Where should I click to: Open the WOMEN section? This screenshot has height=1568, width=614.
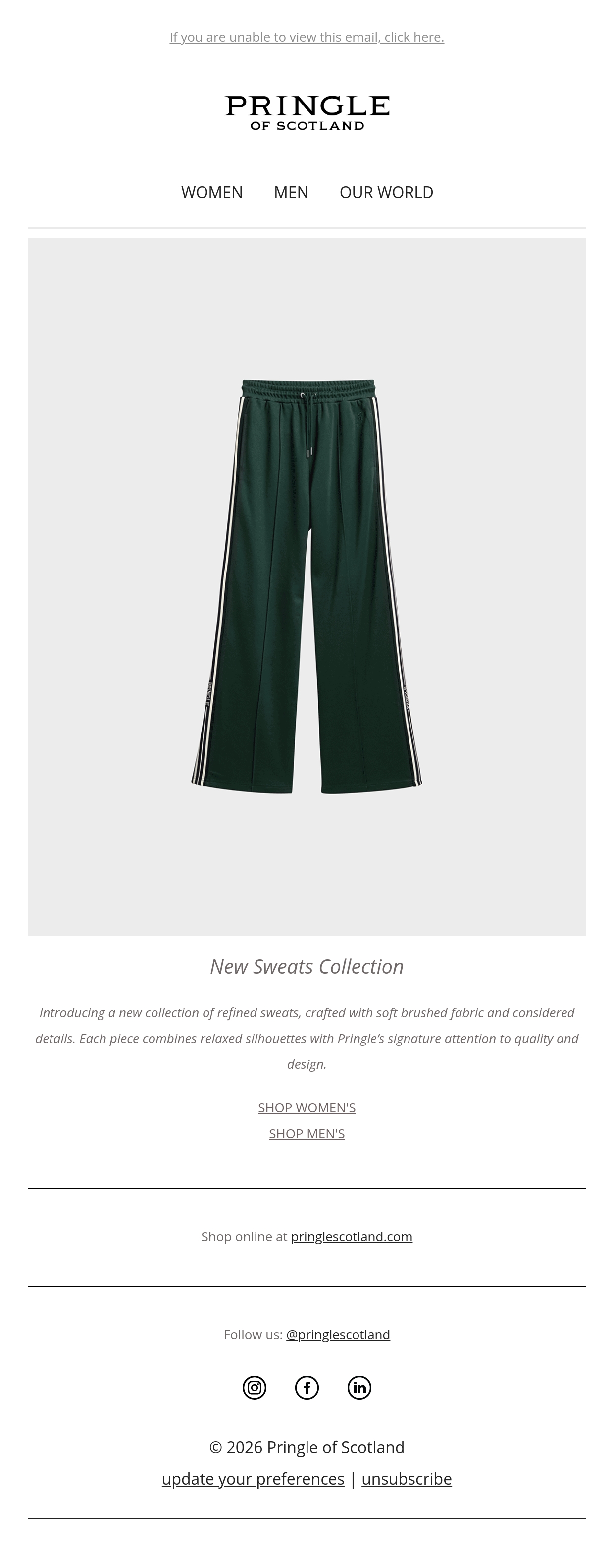tap(212, 192)
